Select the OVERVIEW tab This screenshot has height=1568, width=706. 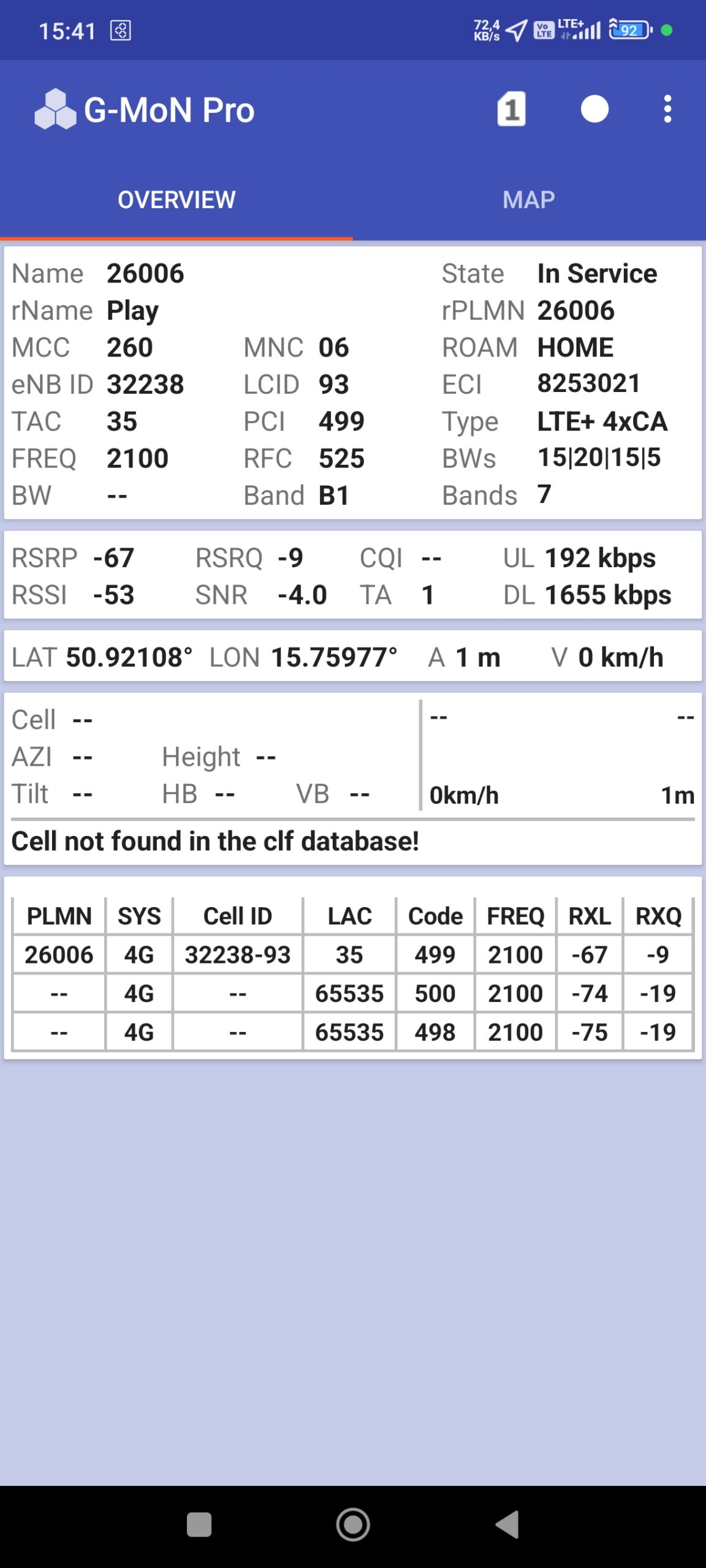point(176,200)
